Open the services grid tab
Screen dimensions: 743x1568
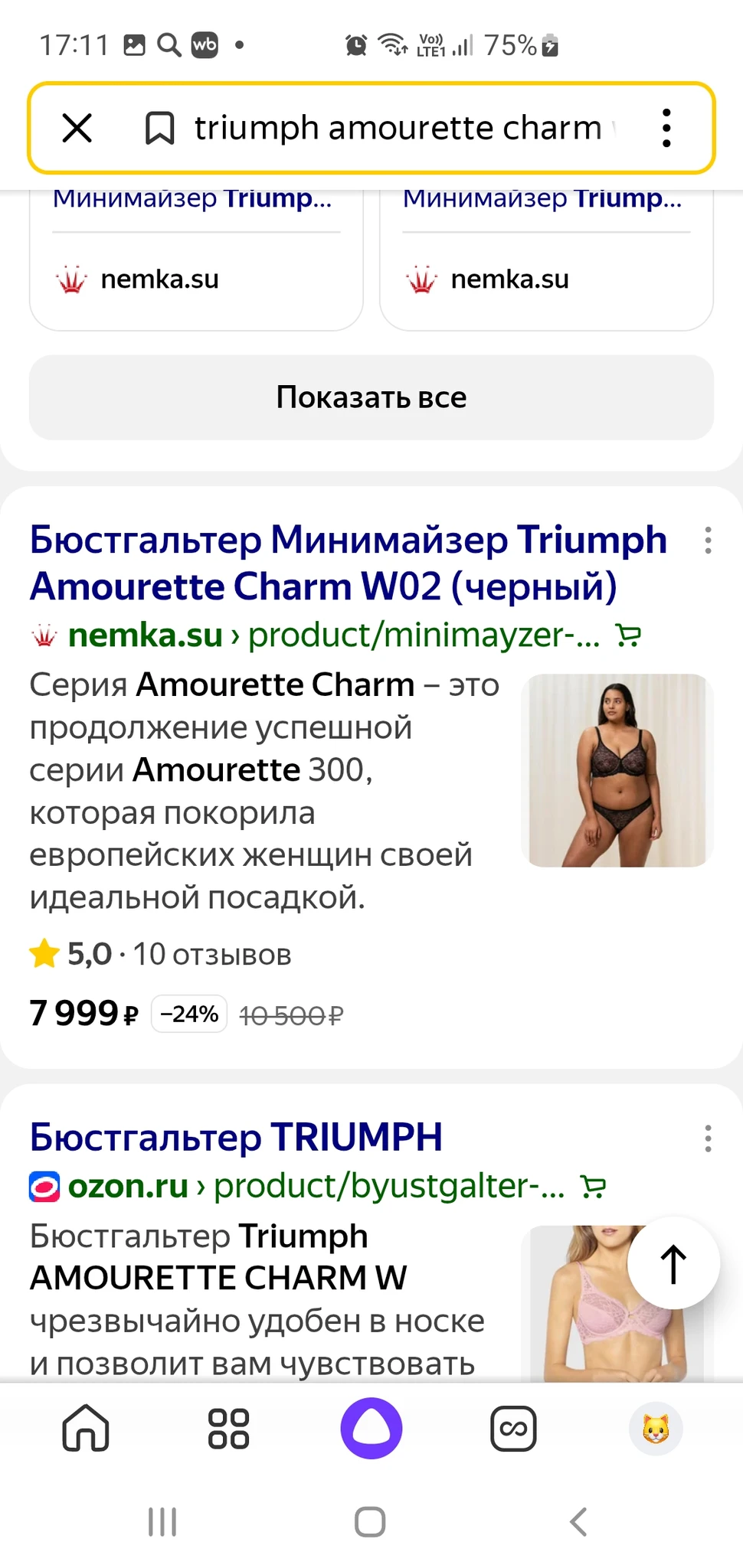(x=228, y=1429)
